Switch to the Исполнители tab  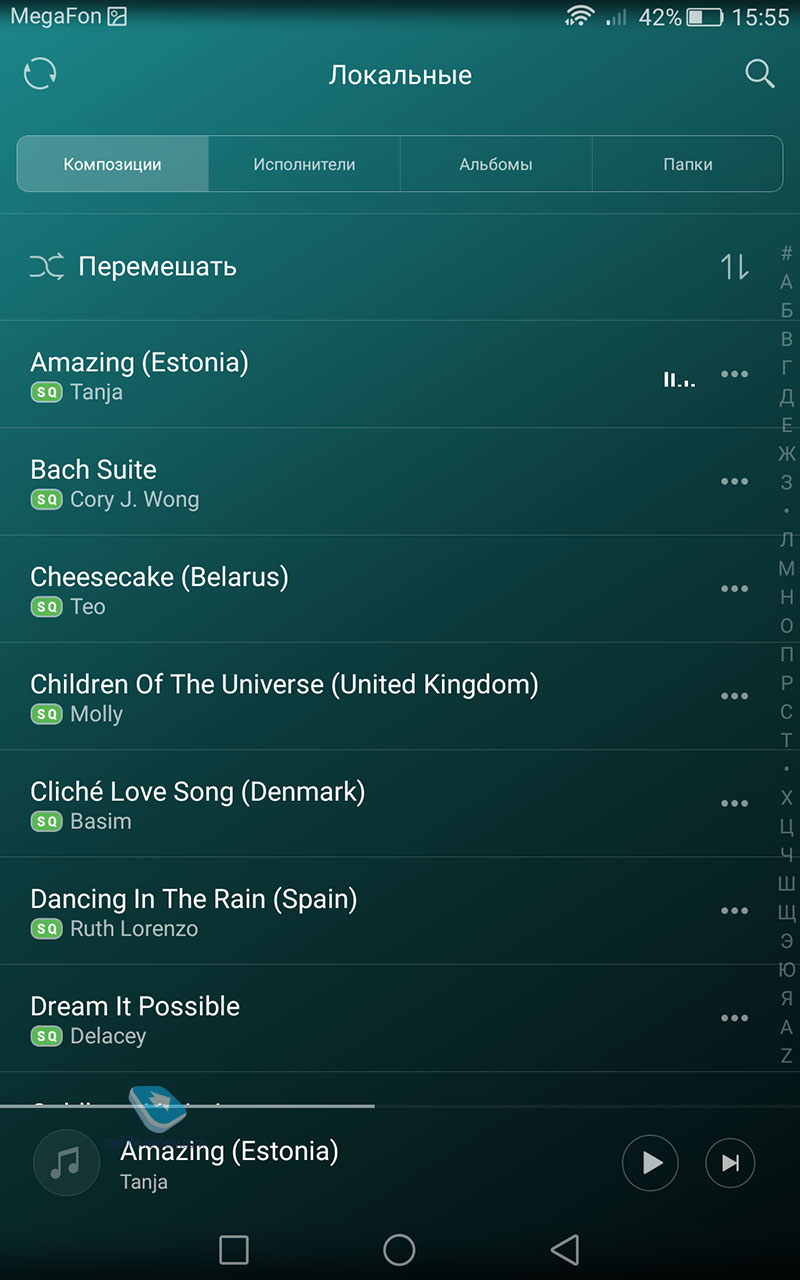tap(304, 164)
